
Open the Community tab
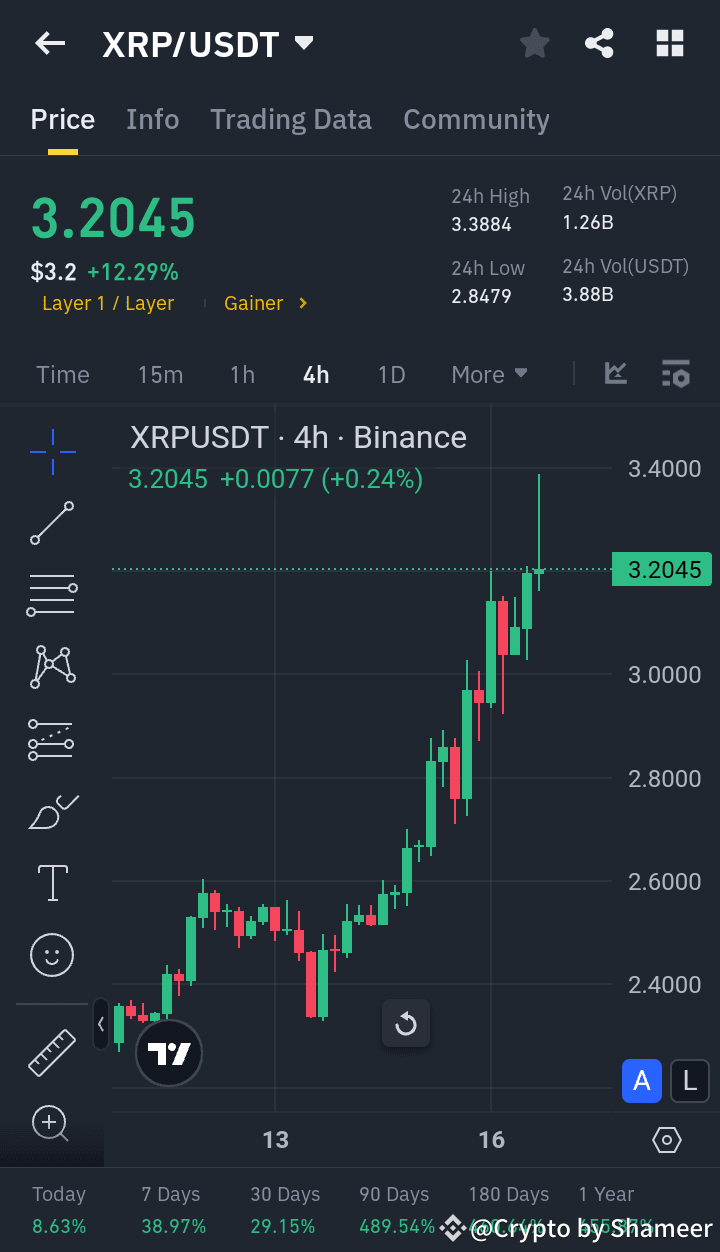point(476,119)
